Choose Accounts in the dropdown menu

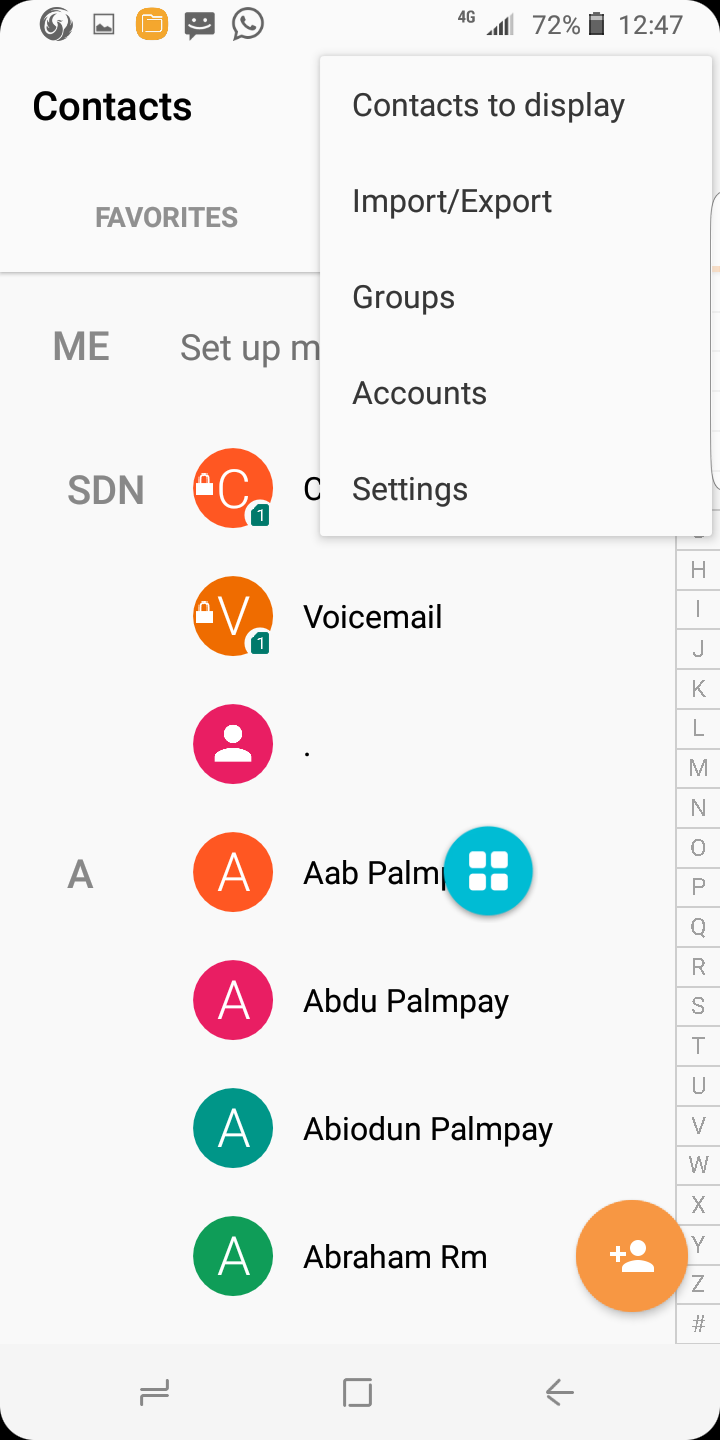point(516,393)
